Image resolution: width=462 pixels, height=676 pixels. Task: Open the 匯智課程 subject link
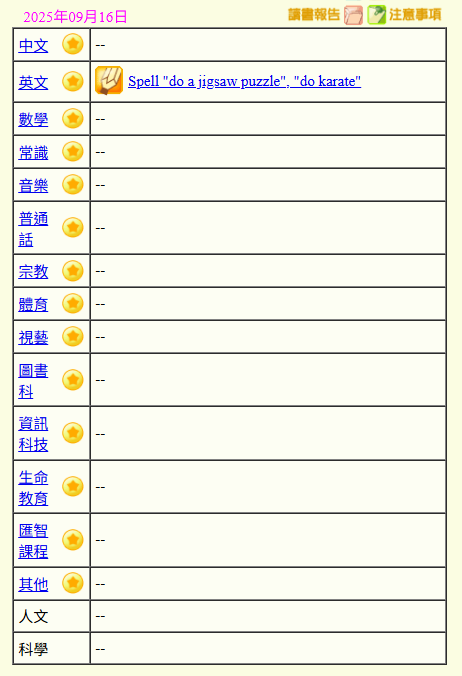(x=33, y=541)
